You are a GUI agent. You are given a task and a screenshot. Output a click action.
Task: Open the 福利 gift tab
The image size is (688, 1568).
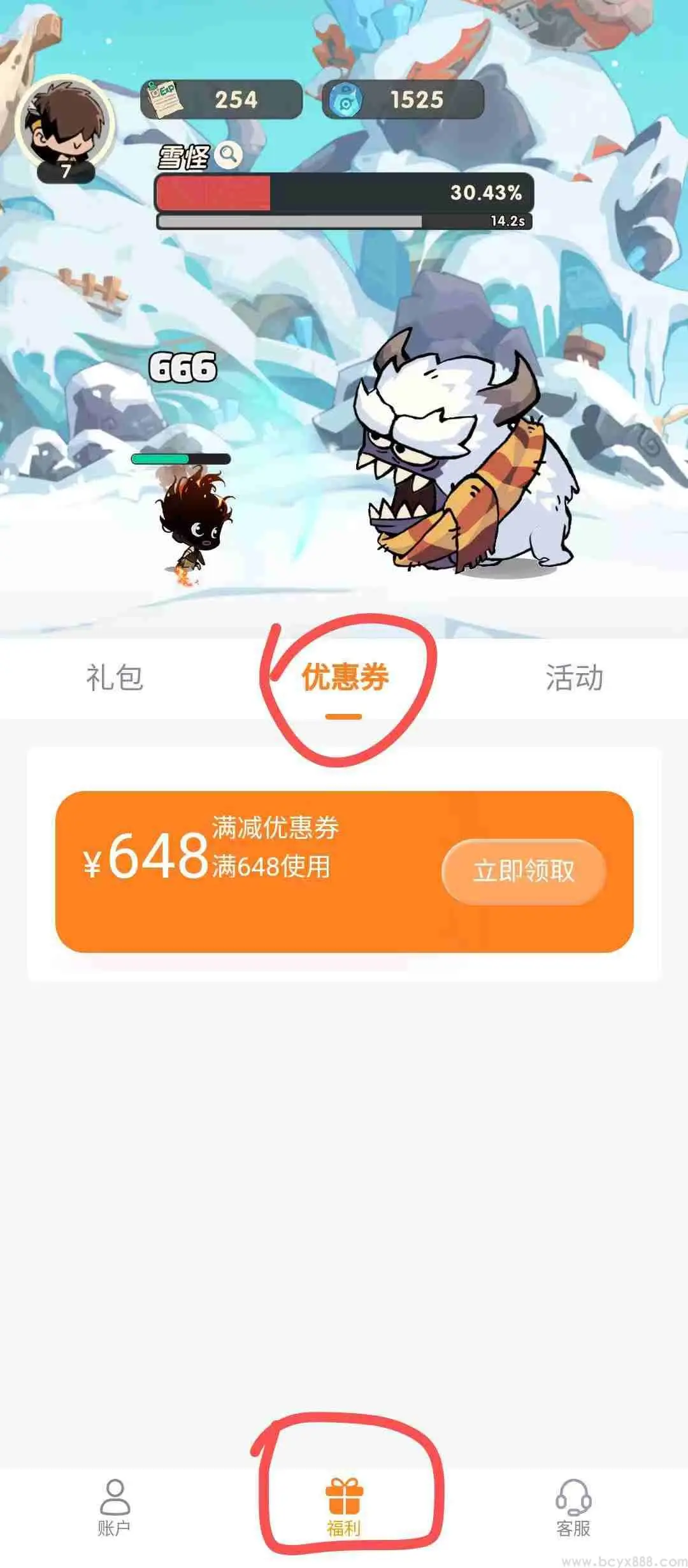[x=344, y=1507]
